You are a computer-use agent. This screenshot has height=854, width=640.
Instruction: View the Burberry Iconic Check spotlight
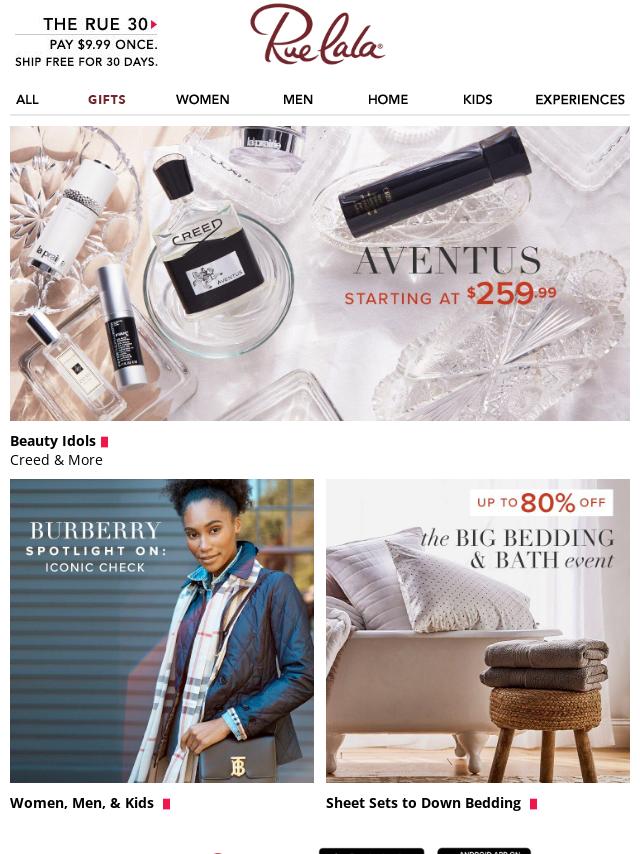click(162, 630)
